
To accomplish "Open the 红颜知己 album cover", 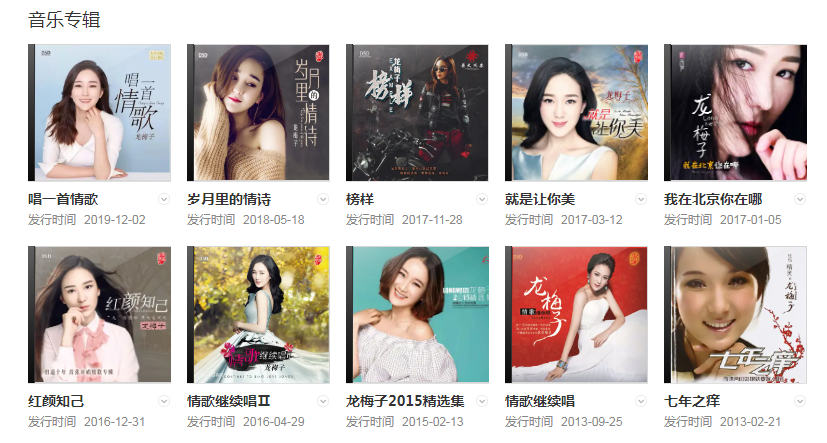I will [100, 314].
